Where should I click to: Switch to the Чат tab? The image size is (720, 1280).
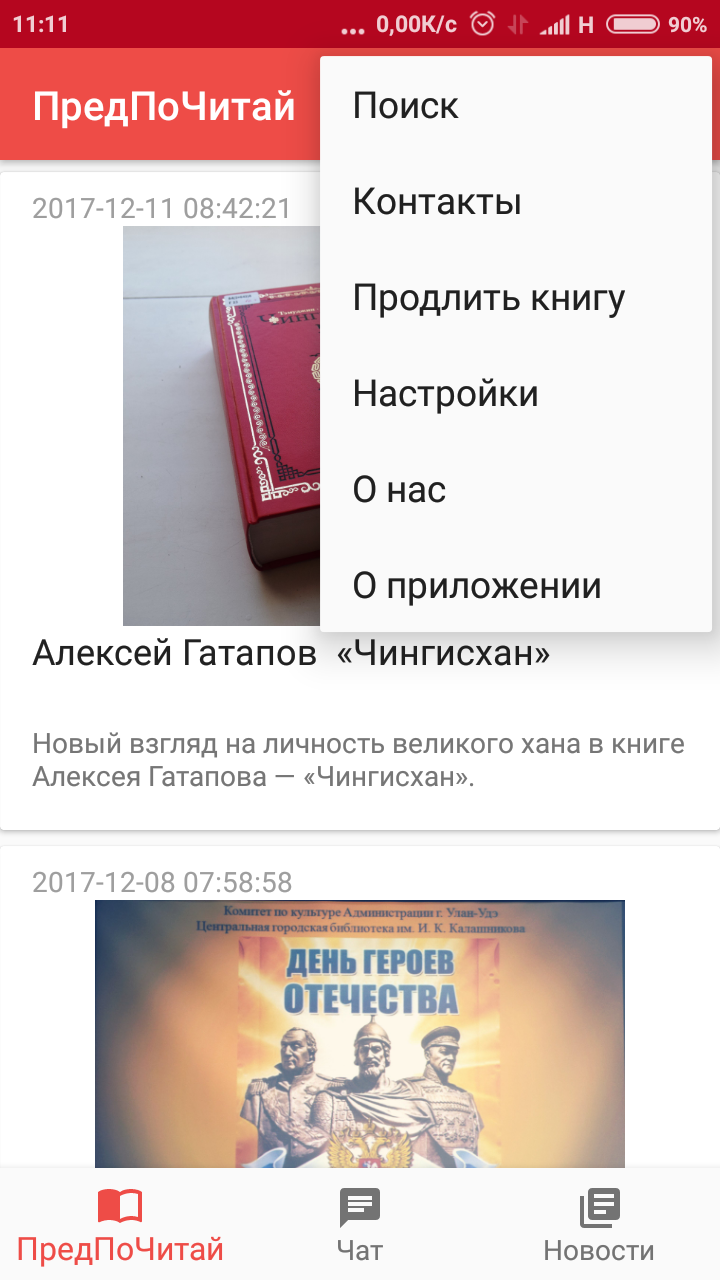(x=360, y=1225)
